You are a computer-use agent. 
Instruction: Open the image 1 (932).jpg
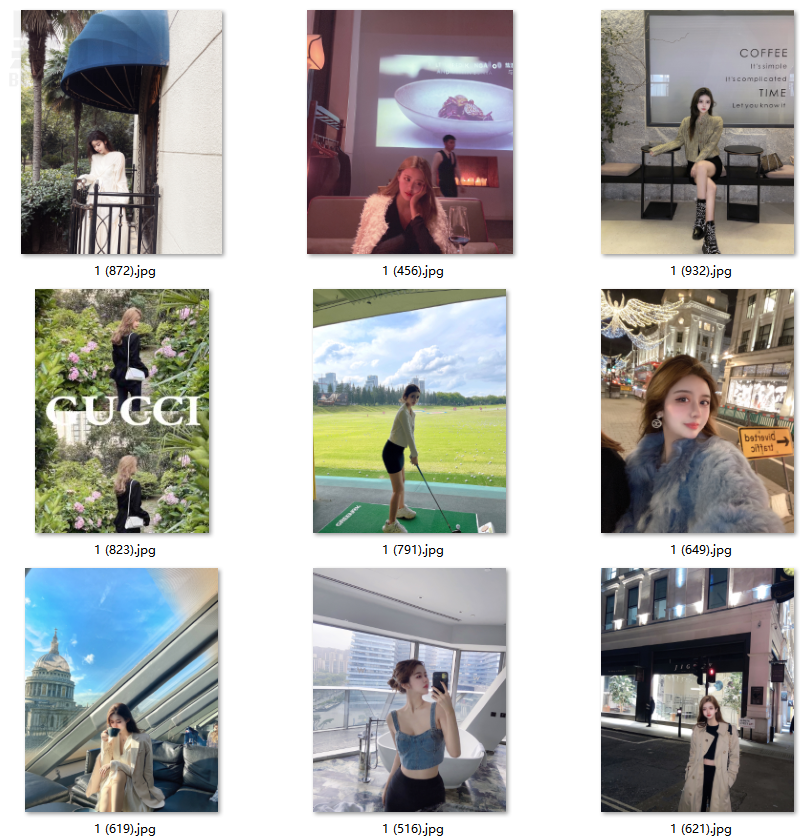coord(699,132)
